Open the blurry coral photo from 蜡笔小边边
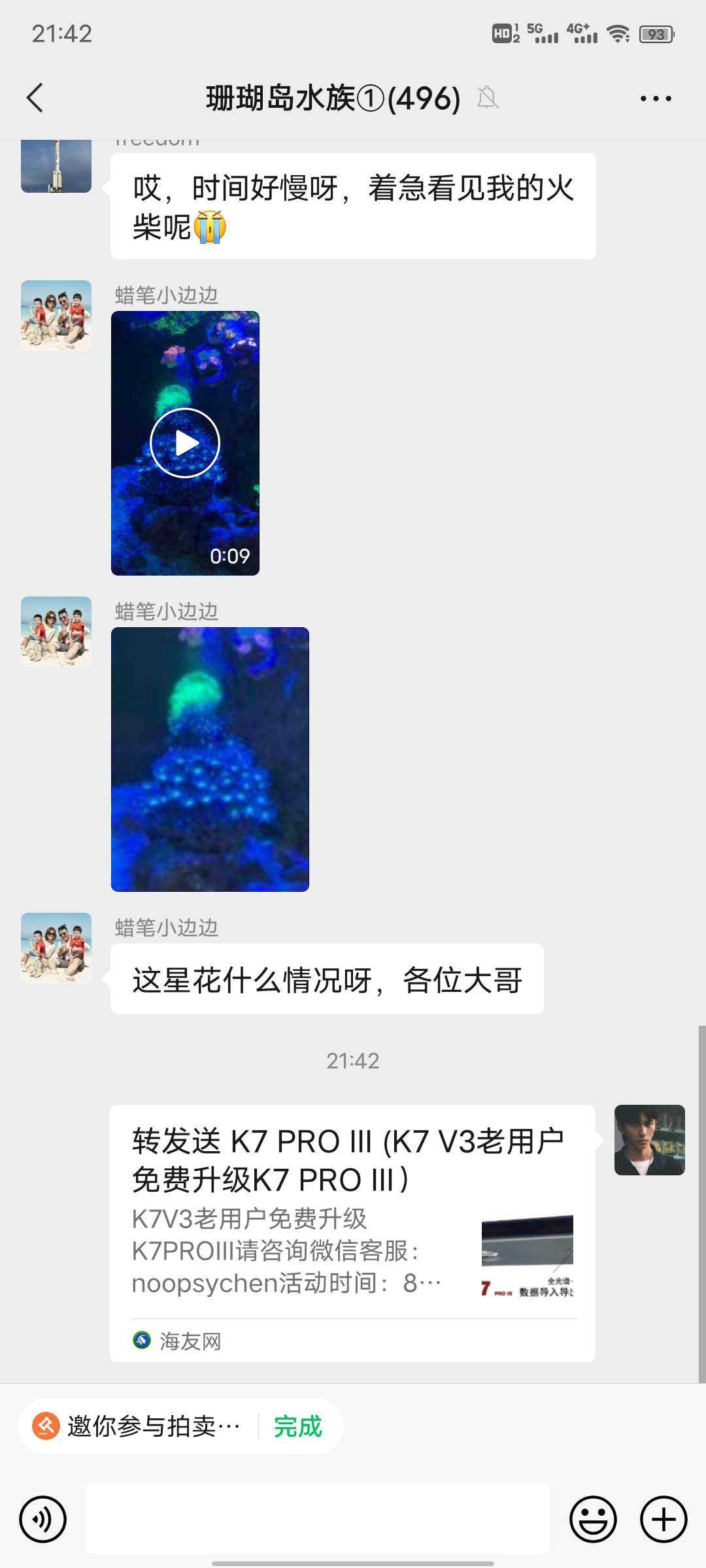The width and height of the screenshot is (706, 1568). click(210, 759)
